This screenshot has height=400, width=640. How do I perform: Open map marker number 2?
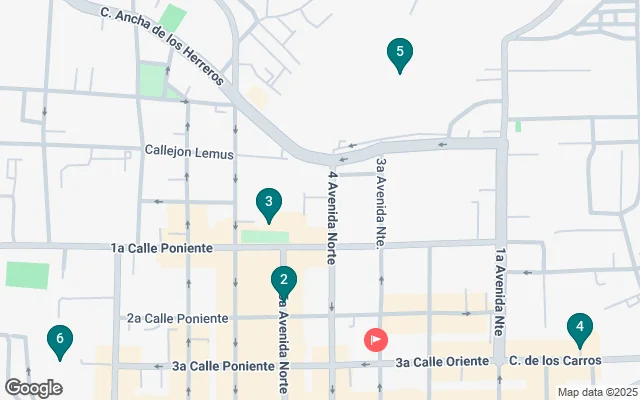pos(284,281)
